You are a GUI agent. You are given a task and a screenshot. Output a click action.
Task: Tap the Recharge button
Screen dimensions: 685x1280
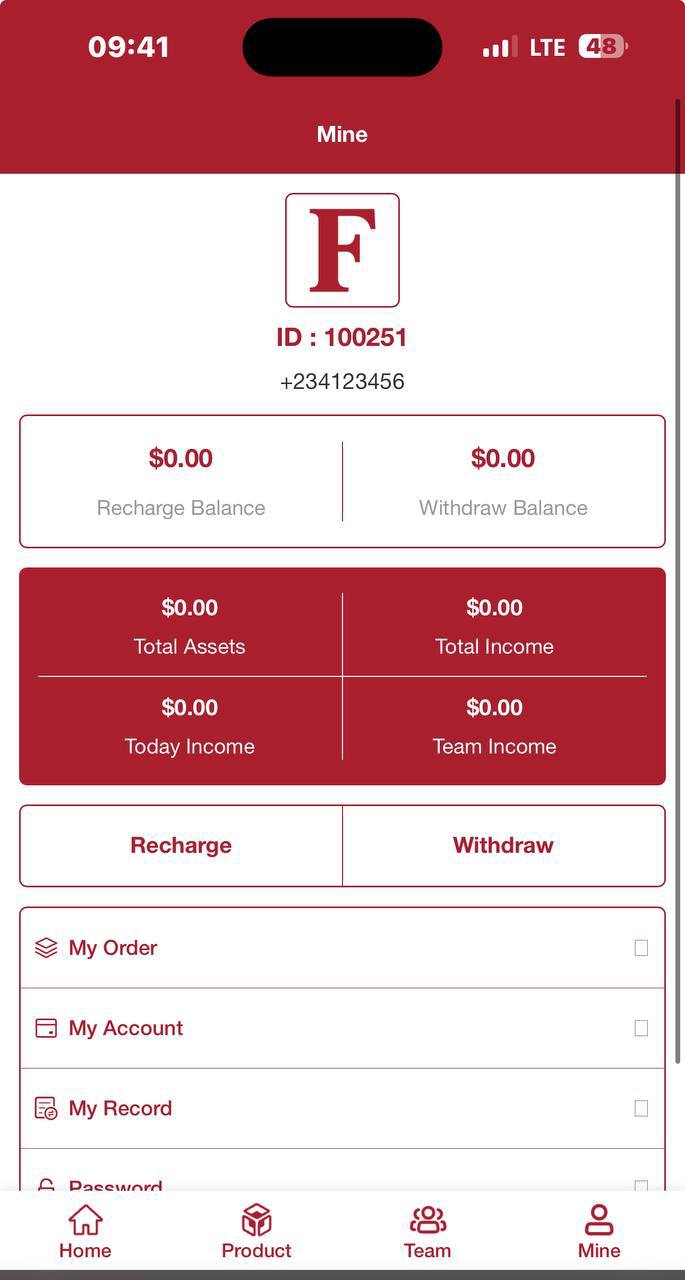pyautogui.click(x=181, y=845)
